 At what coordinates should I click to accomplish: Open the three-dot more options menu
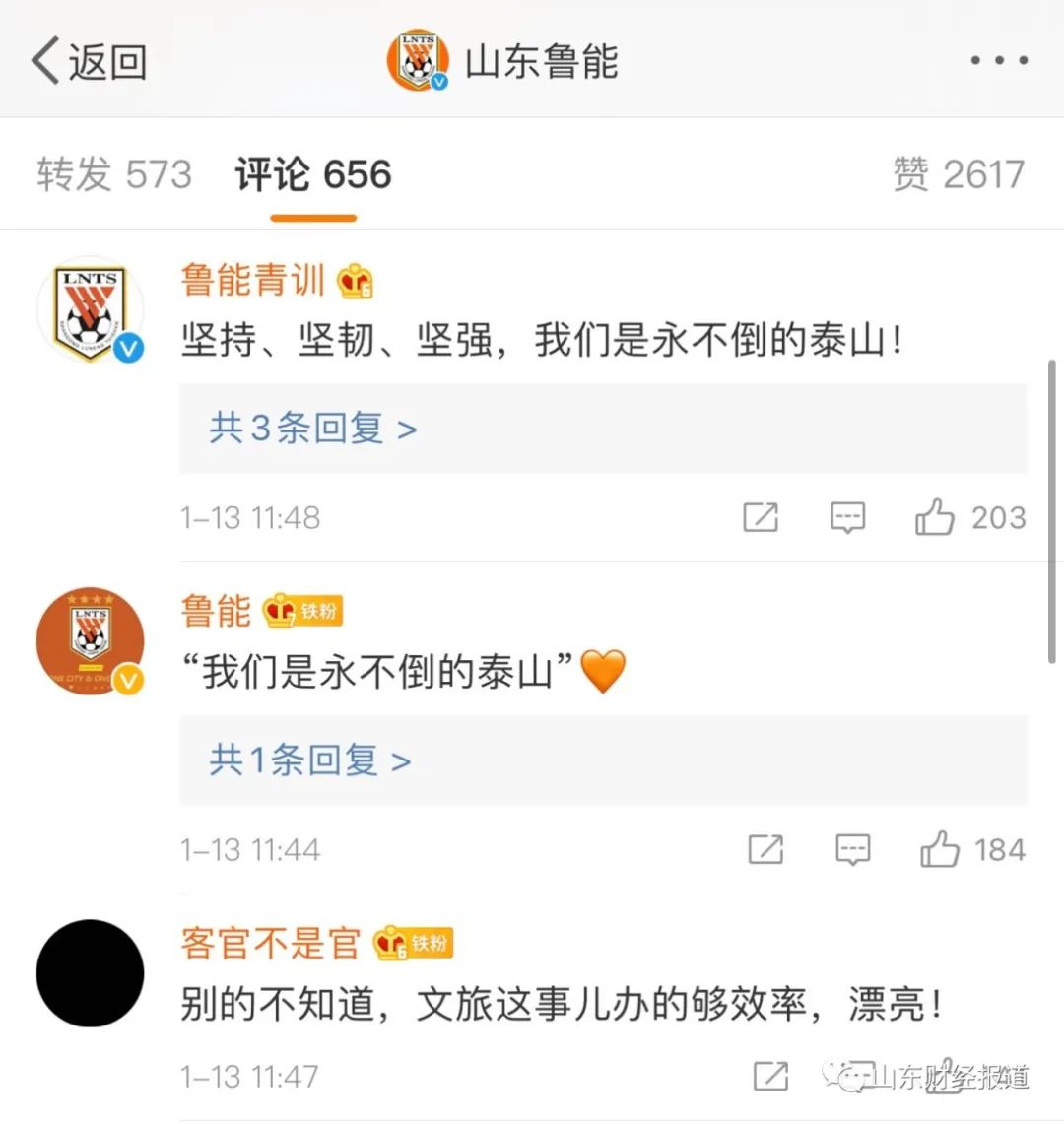pos(998,59)
